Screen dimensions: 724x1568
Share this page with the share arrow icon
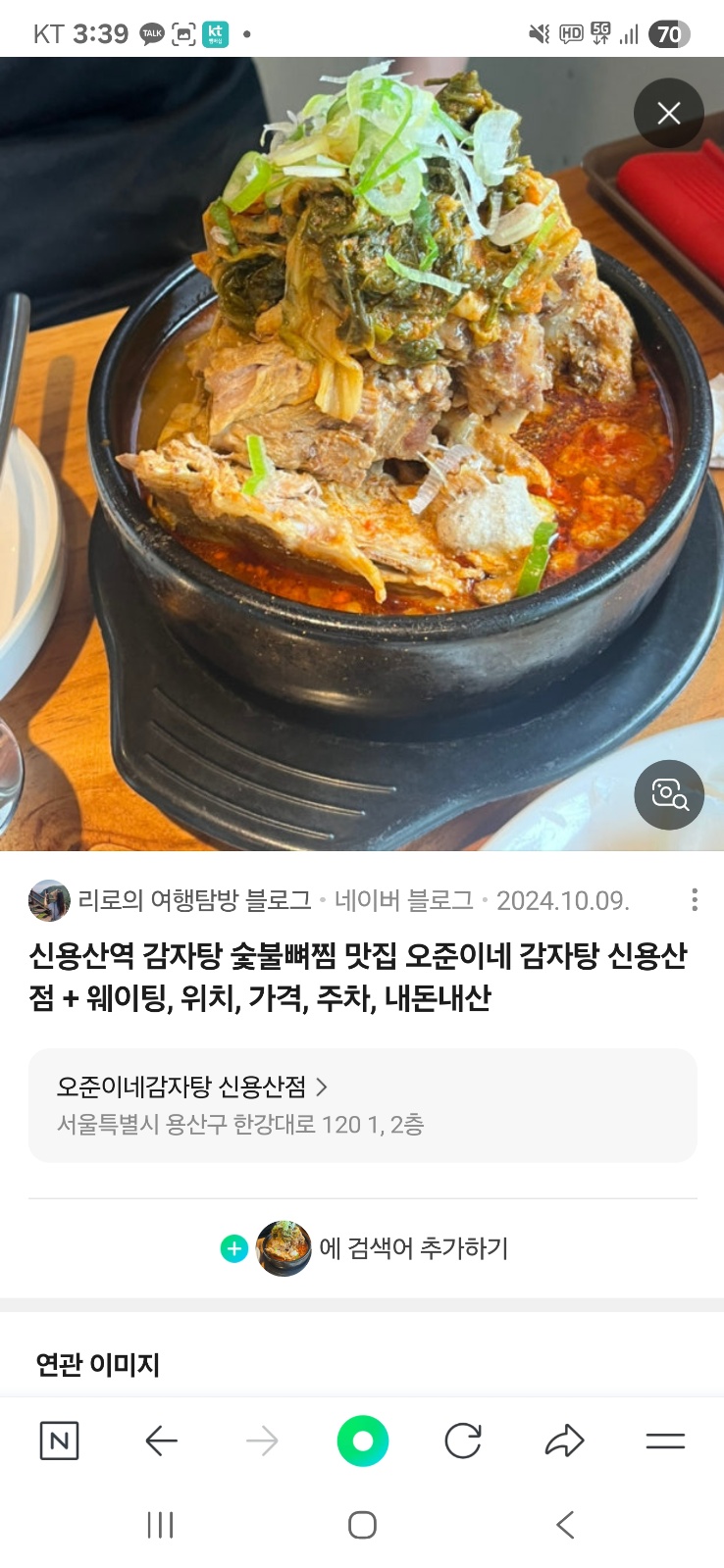coord(564,1442)
